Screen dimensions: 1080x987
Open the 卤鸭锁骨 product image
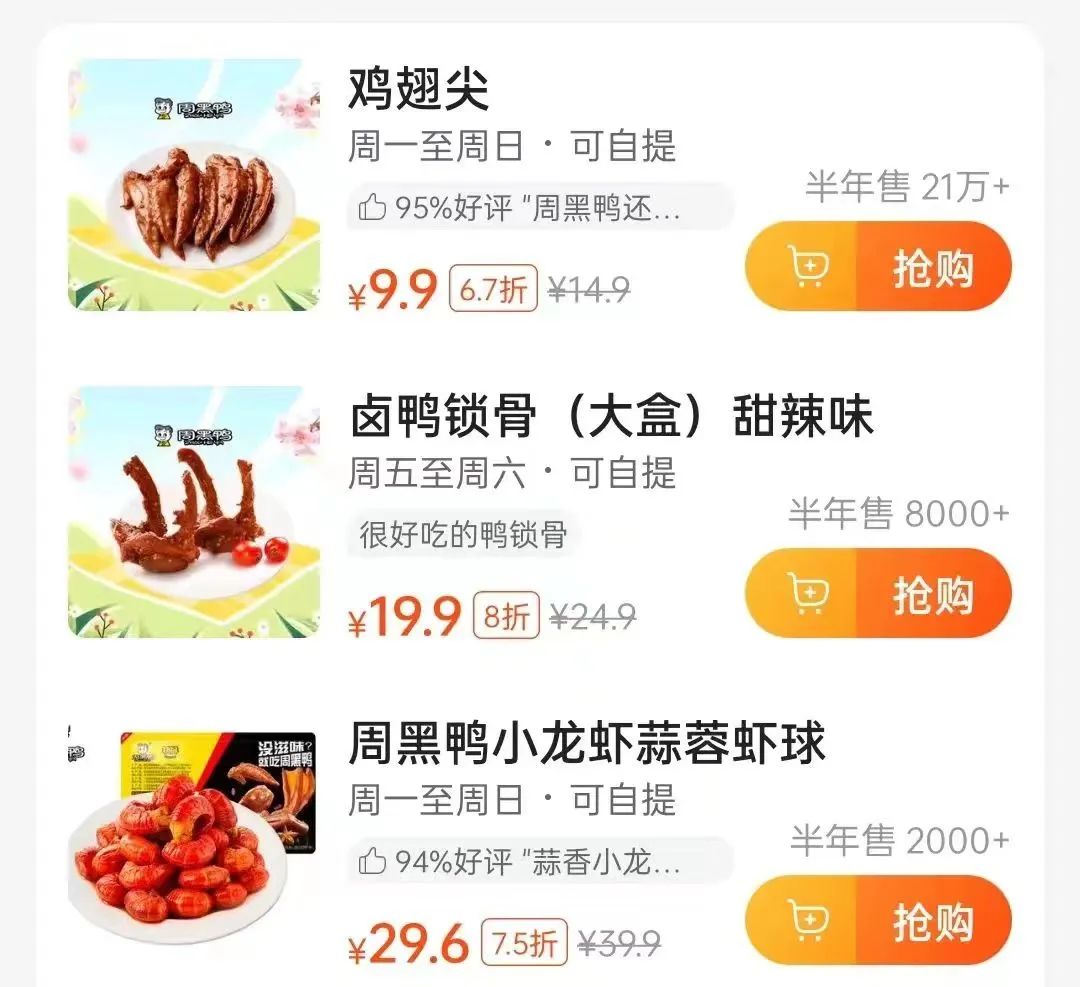pyautogui.click(x=193, y=512)
